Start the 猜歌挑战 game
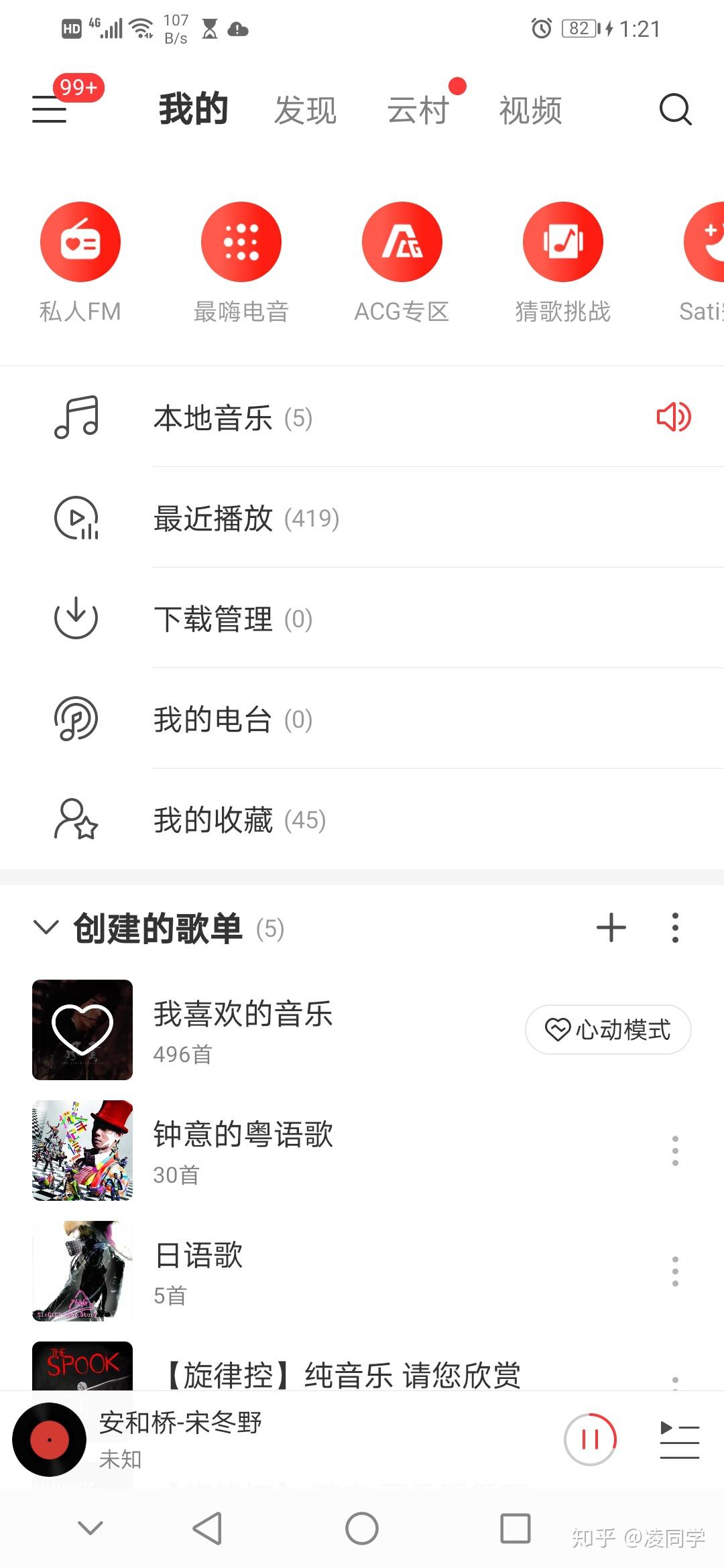This screenshot has width=724, height=1568. coord(563,242)
